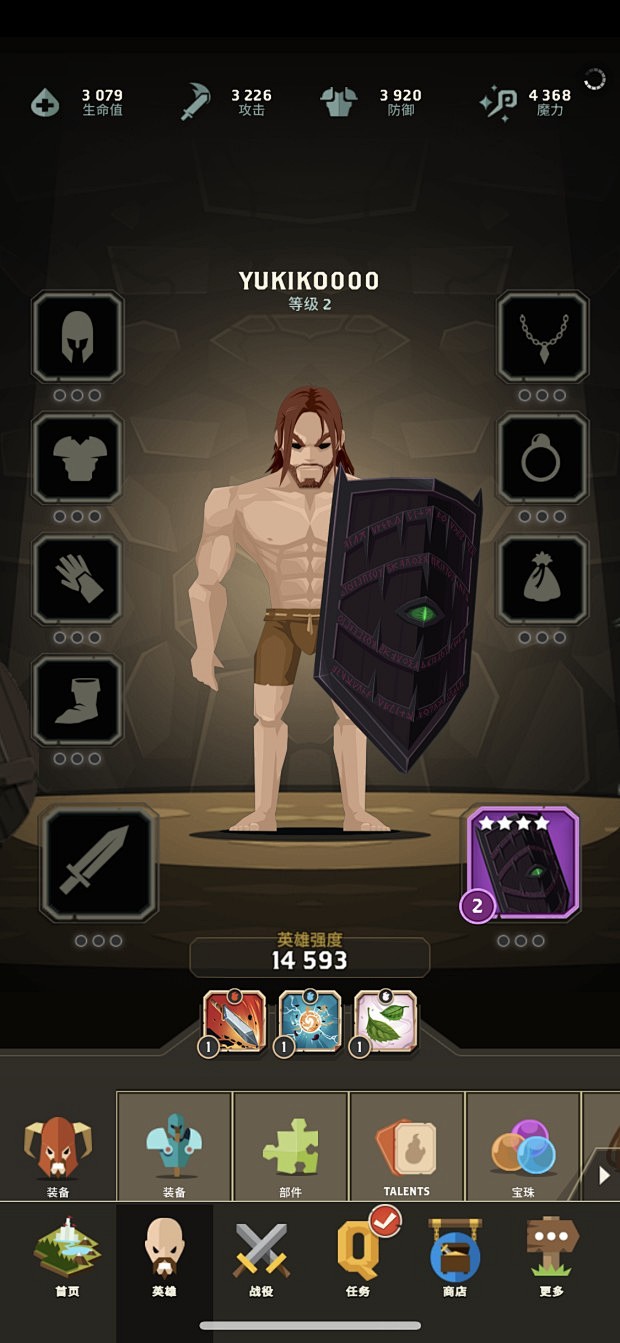Open the sword weapon slot
Screen dimensions: 620x1343
coord(99,863)
